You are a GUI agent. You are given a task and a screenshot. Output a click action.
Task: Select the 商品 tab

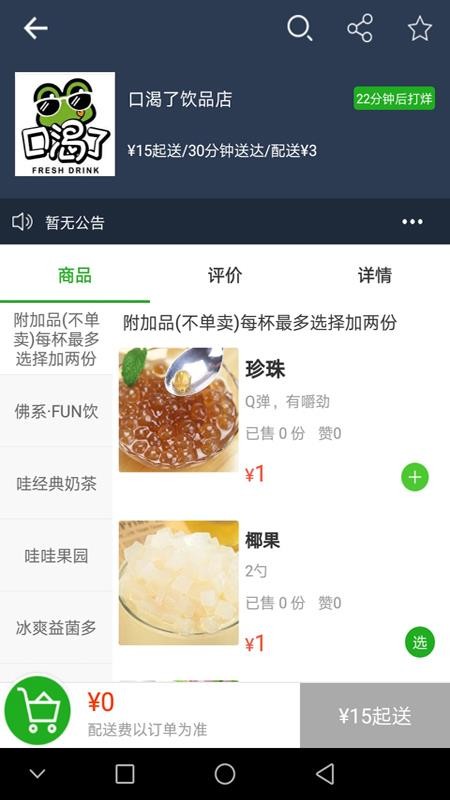click(x=75, y=275)
